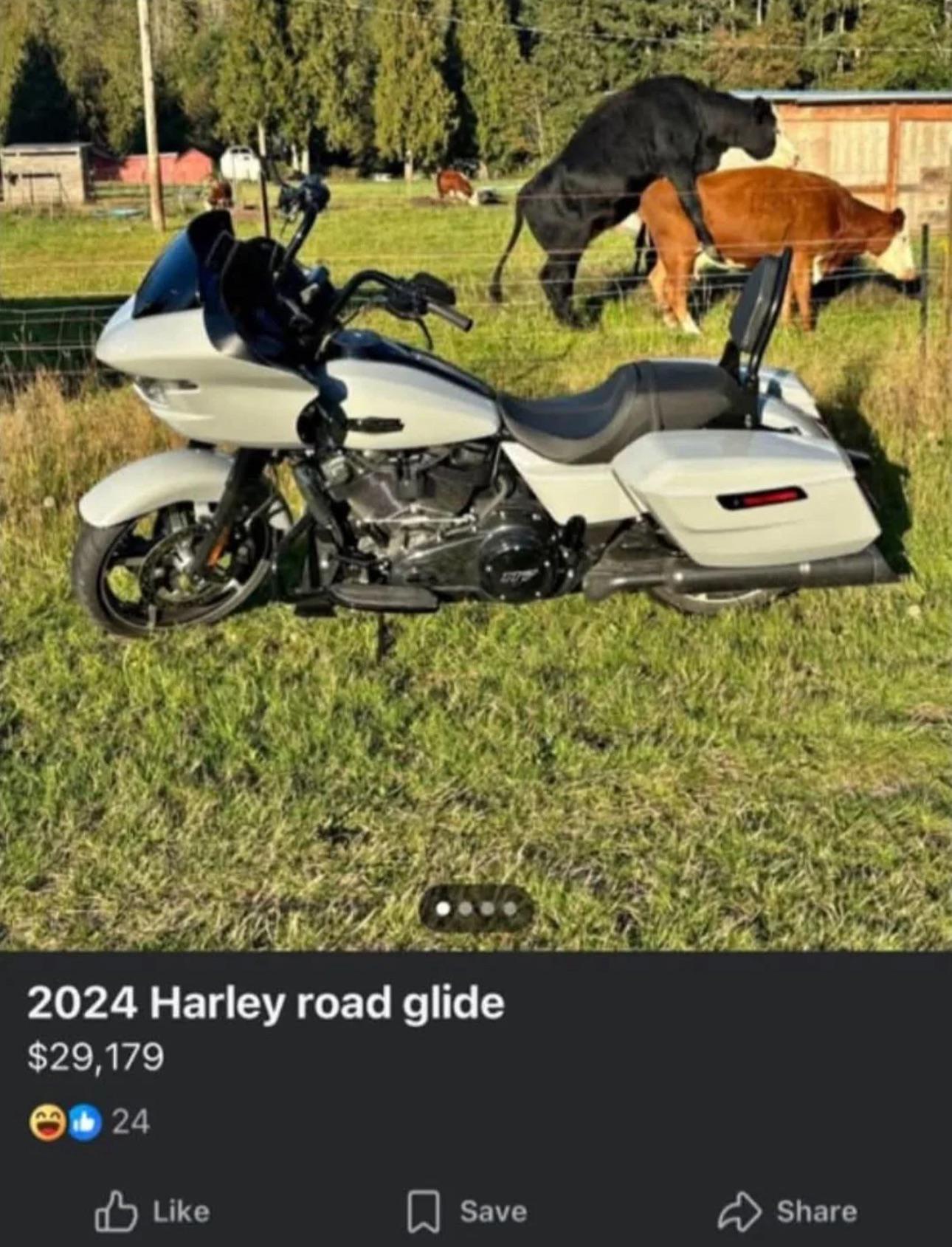
Task: Open the motorcycle listing photo
Action: [x=476, y=473]
